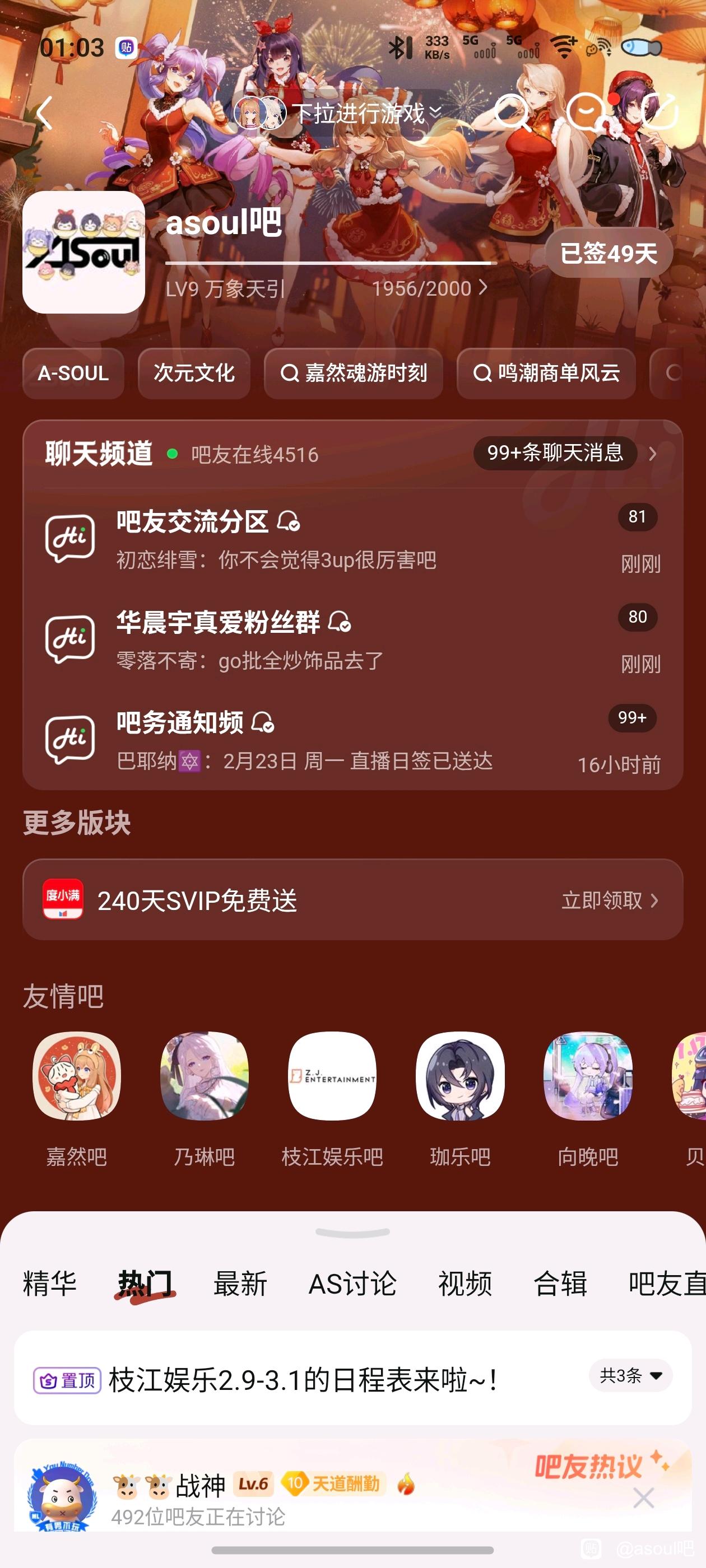The width and height of the screenshot is (706, 1568).
Task: Search 鸣潮商单风云 topic chip
Action: pyautogui.click(x=546, y=373)
